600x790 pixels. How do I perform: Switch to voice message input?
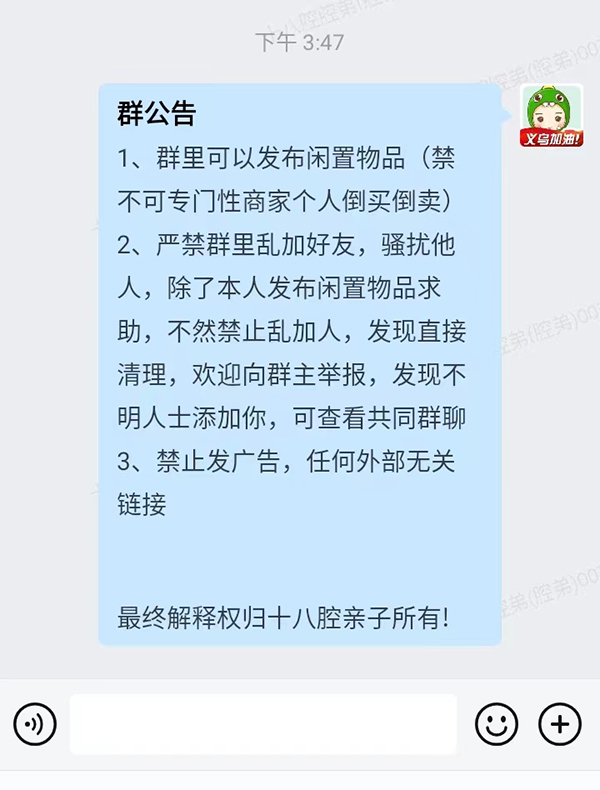coord(35,724)
